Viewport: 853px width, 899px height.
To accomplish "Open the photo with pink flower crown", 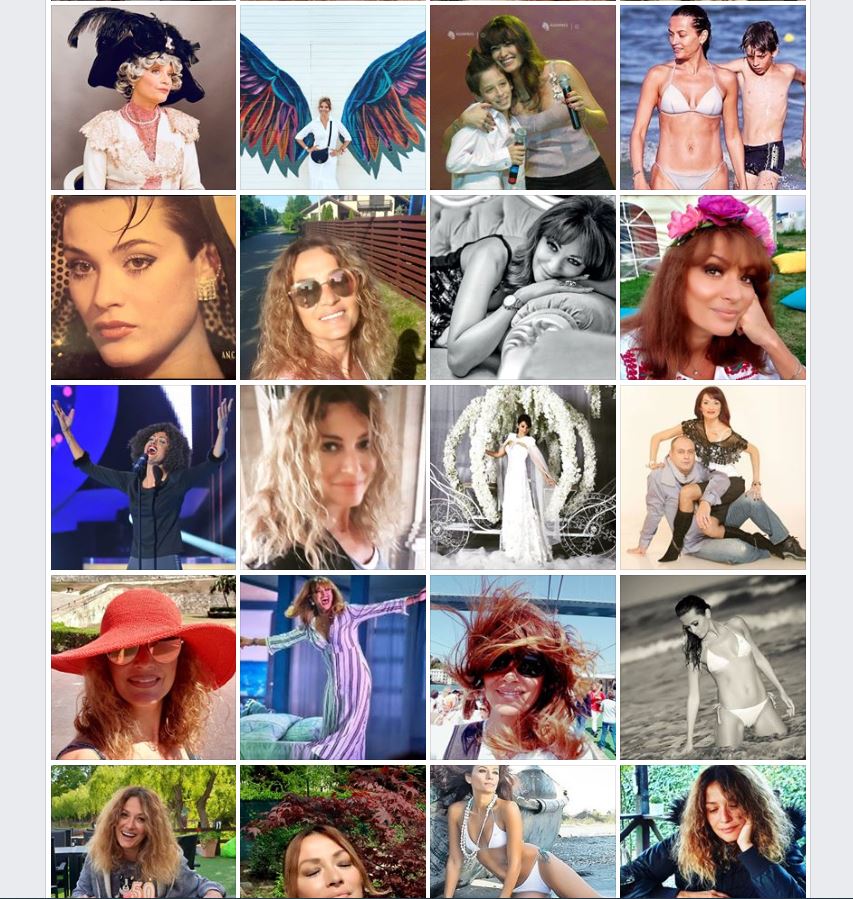I will pyautogui.click(x=712, y=287).
